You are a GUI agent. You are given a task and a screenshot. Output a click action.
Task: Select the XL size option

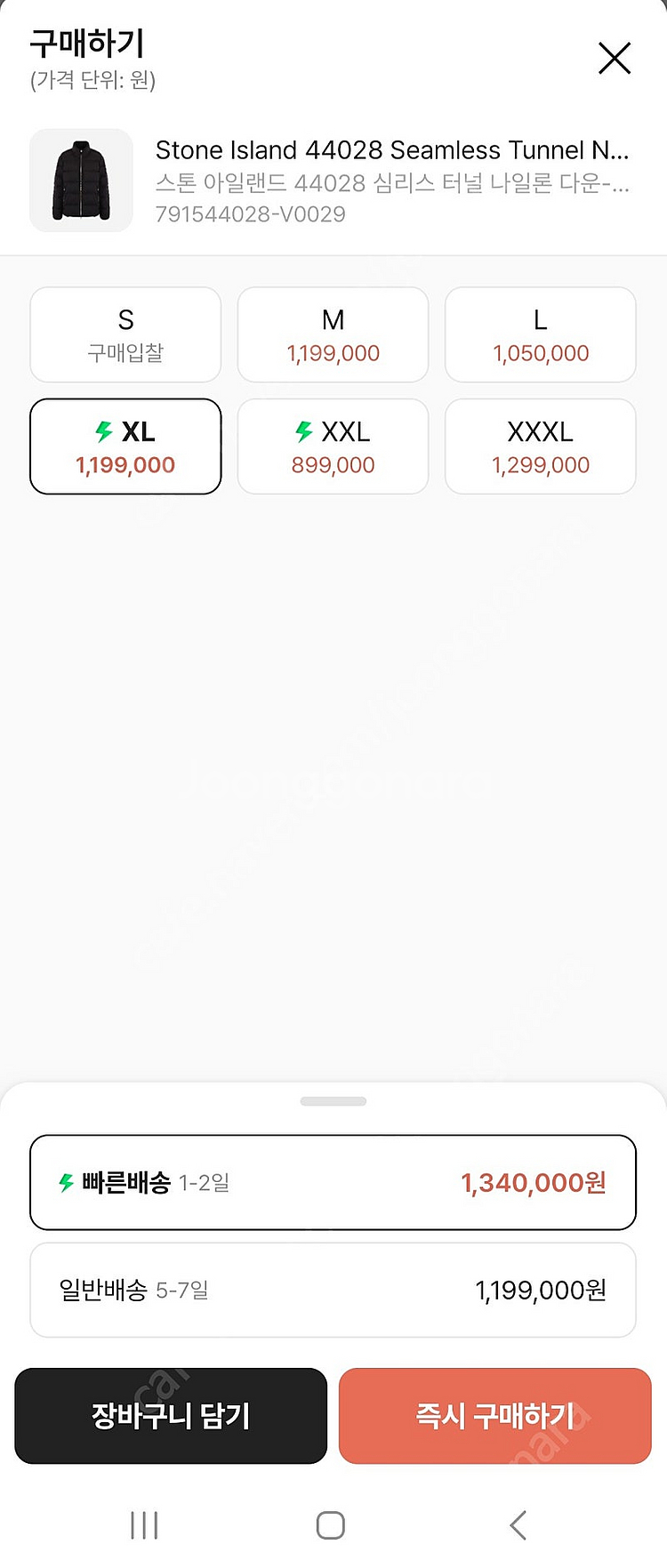pos(125,446)
